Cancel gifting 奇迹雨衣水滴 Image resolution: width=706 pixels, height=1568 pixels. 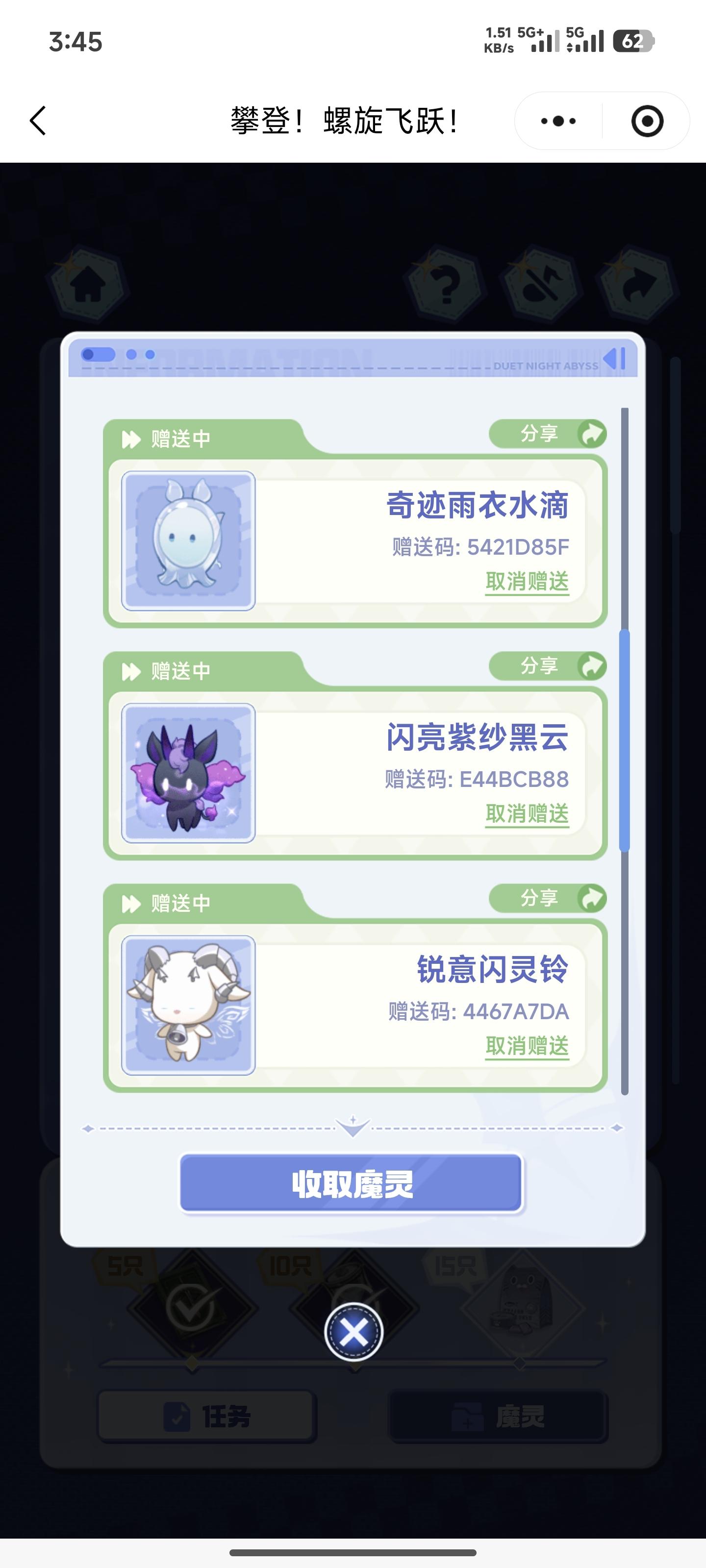click(527, 582)
